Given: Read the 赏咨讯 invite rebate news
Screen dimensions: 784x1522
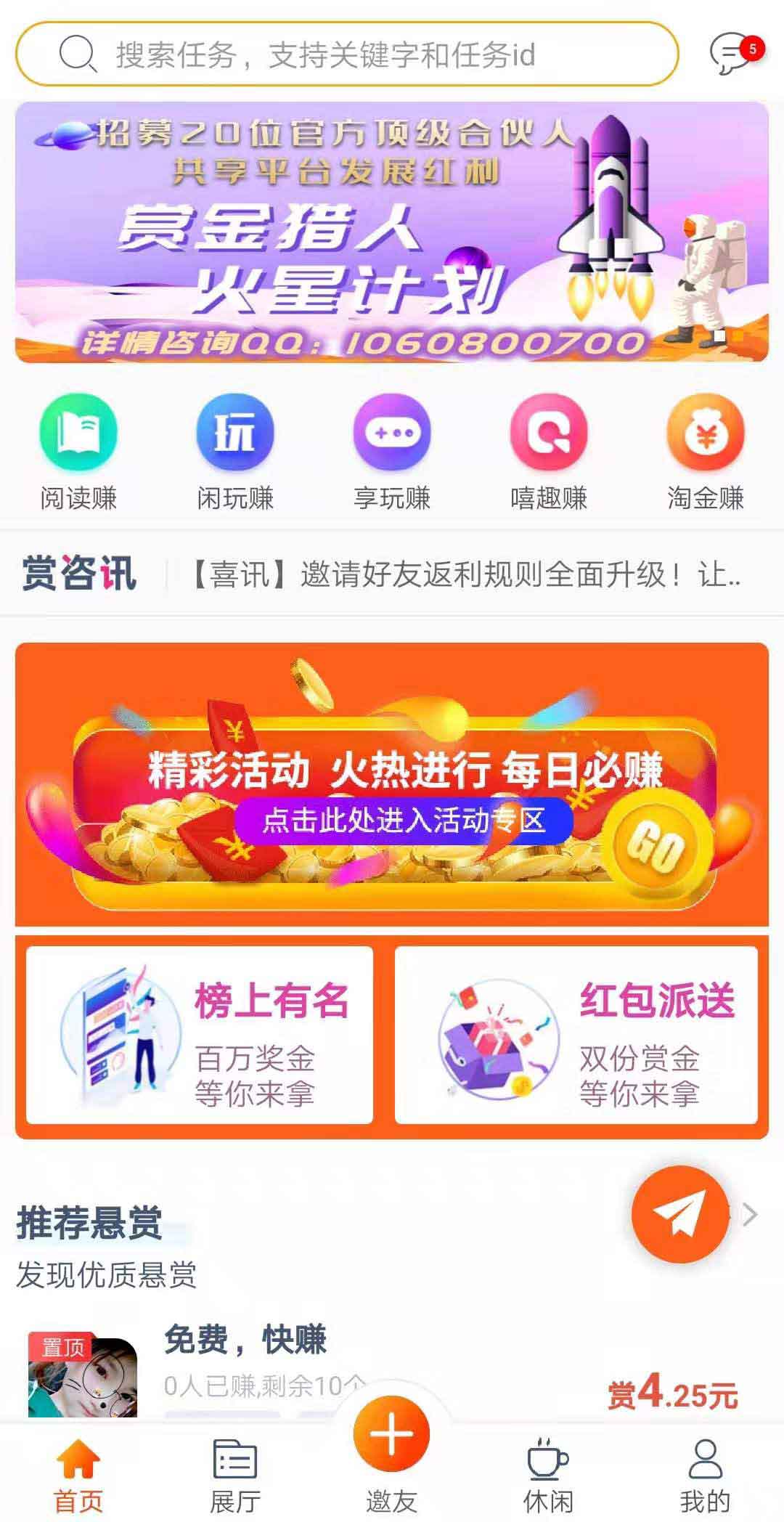Looking at the screenshot, I should pos(465,575).
